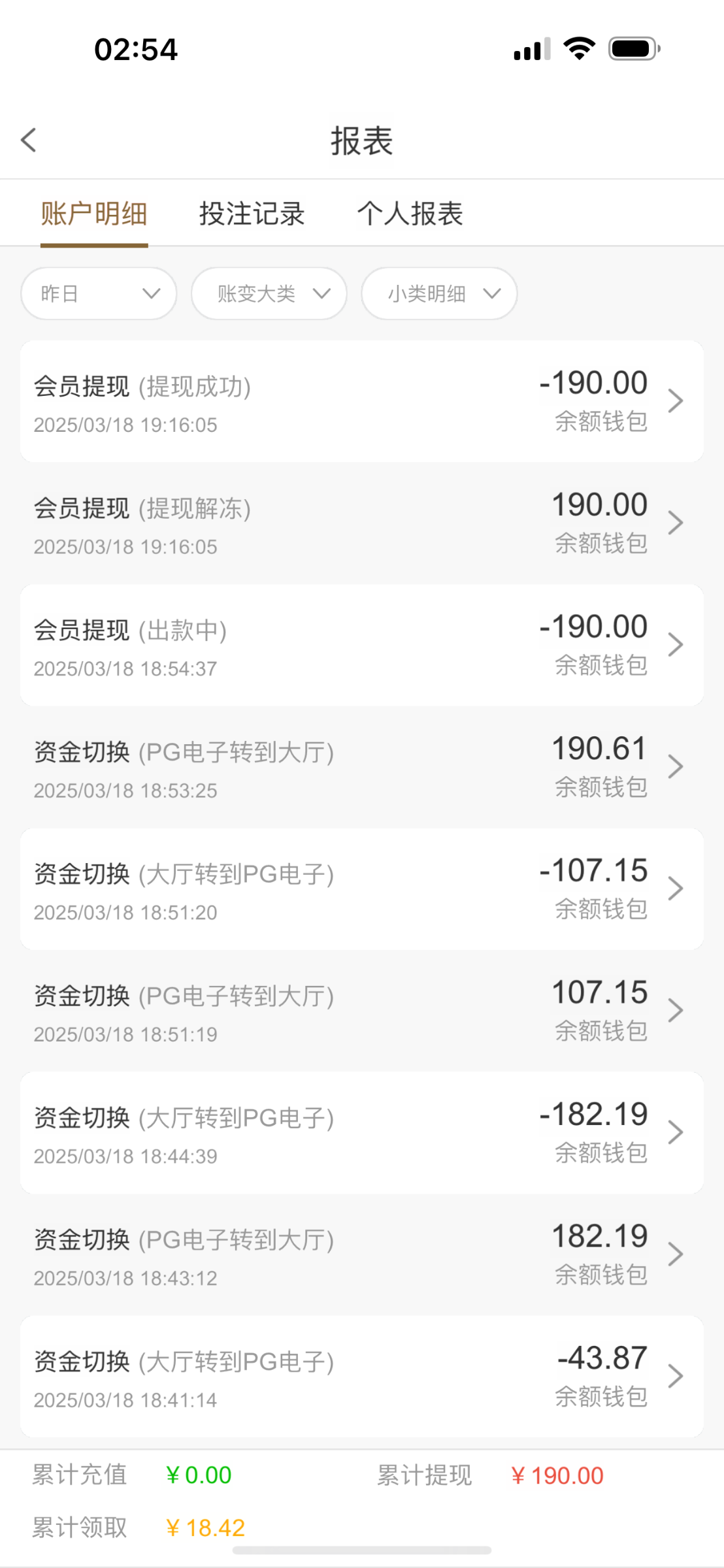This screenshot has width=724, height=1568.
Task: Open the -43.87 资金切换 record
Action: tap(361, 1376)
